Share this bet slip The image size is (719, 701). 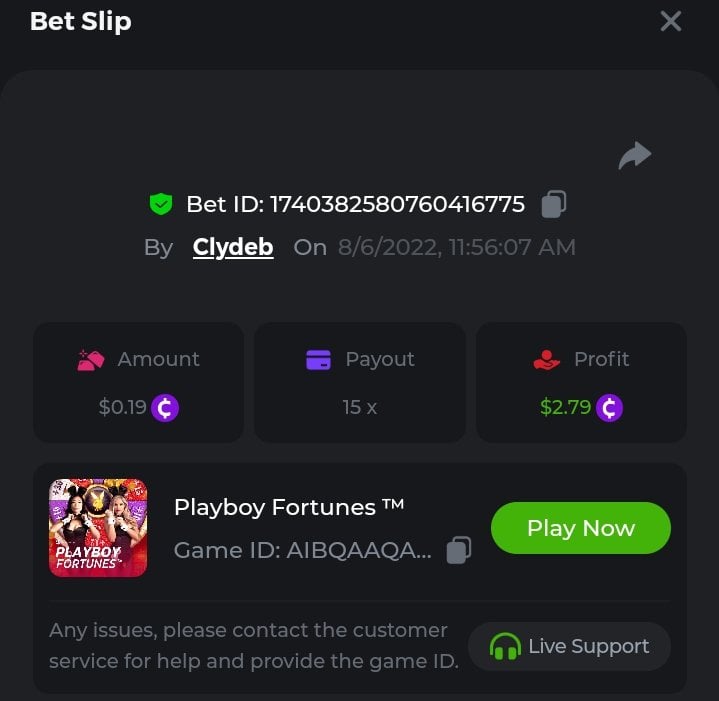[635, 155]
